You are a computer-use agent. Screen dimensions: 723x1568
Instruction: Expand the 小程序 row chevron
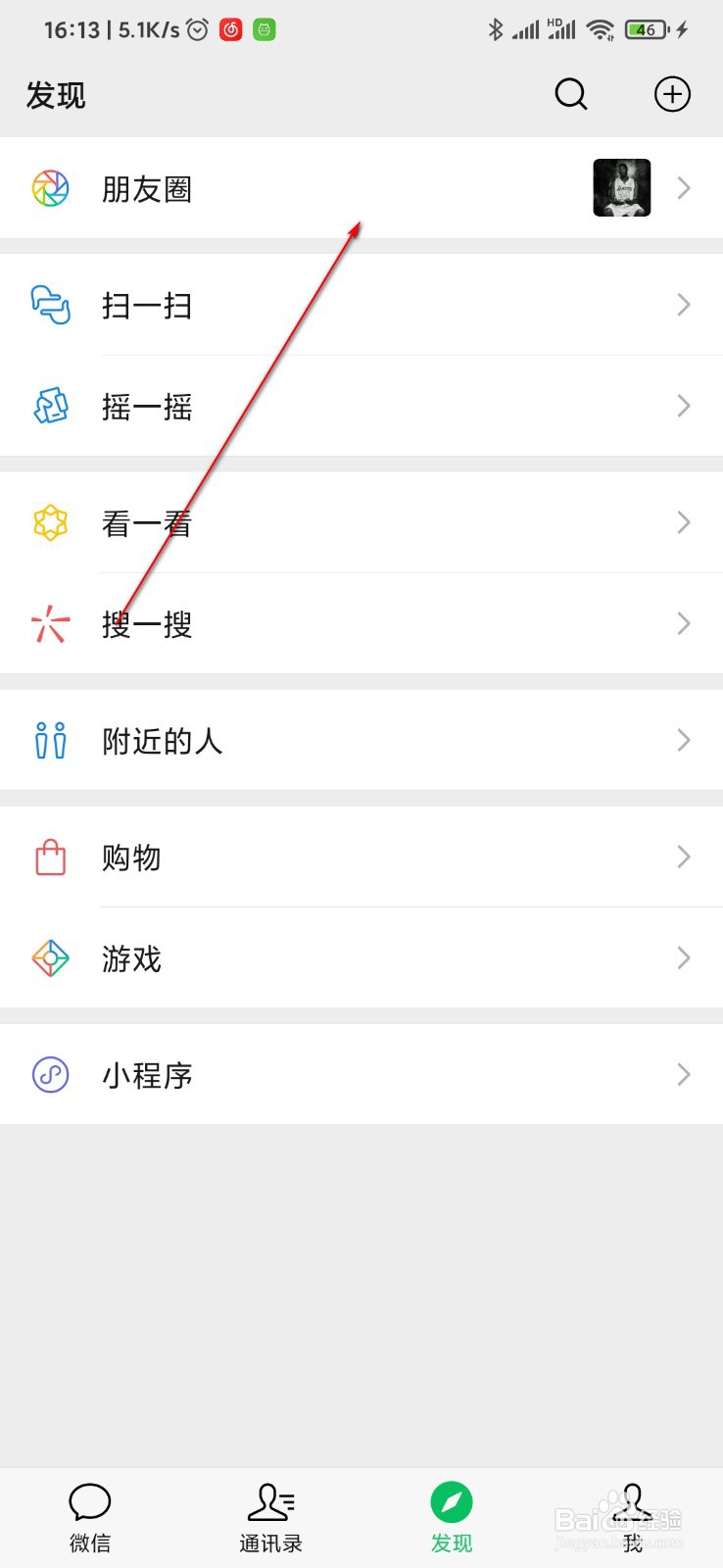(x=683, y=1074)
